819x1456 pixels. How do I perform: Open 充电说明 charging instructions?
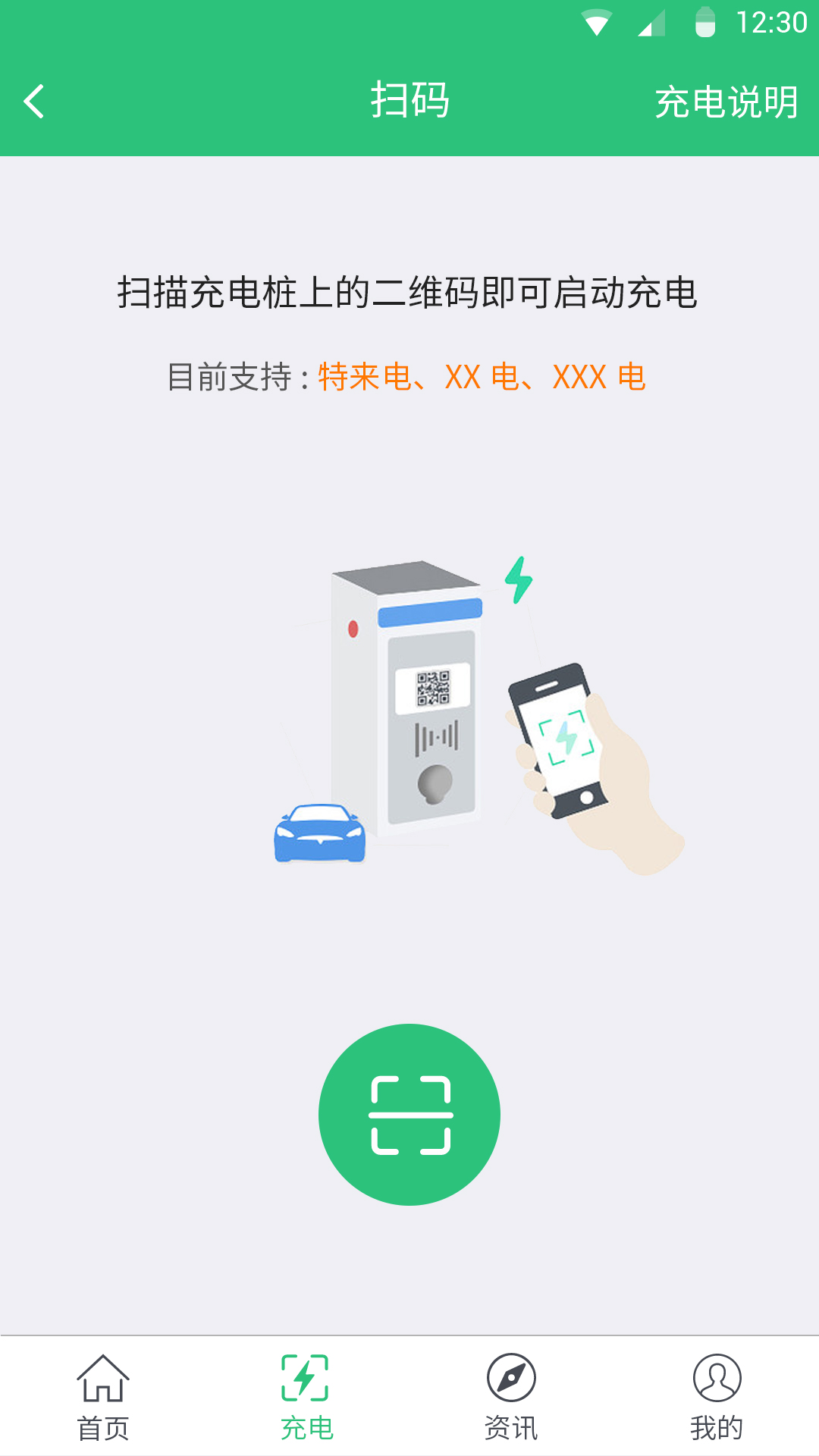pyautogui.click(x=726, y=102)
